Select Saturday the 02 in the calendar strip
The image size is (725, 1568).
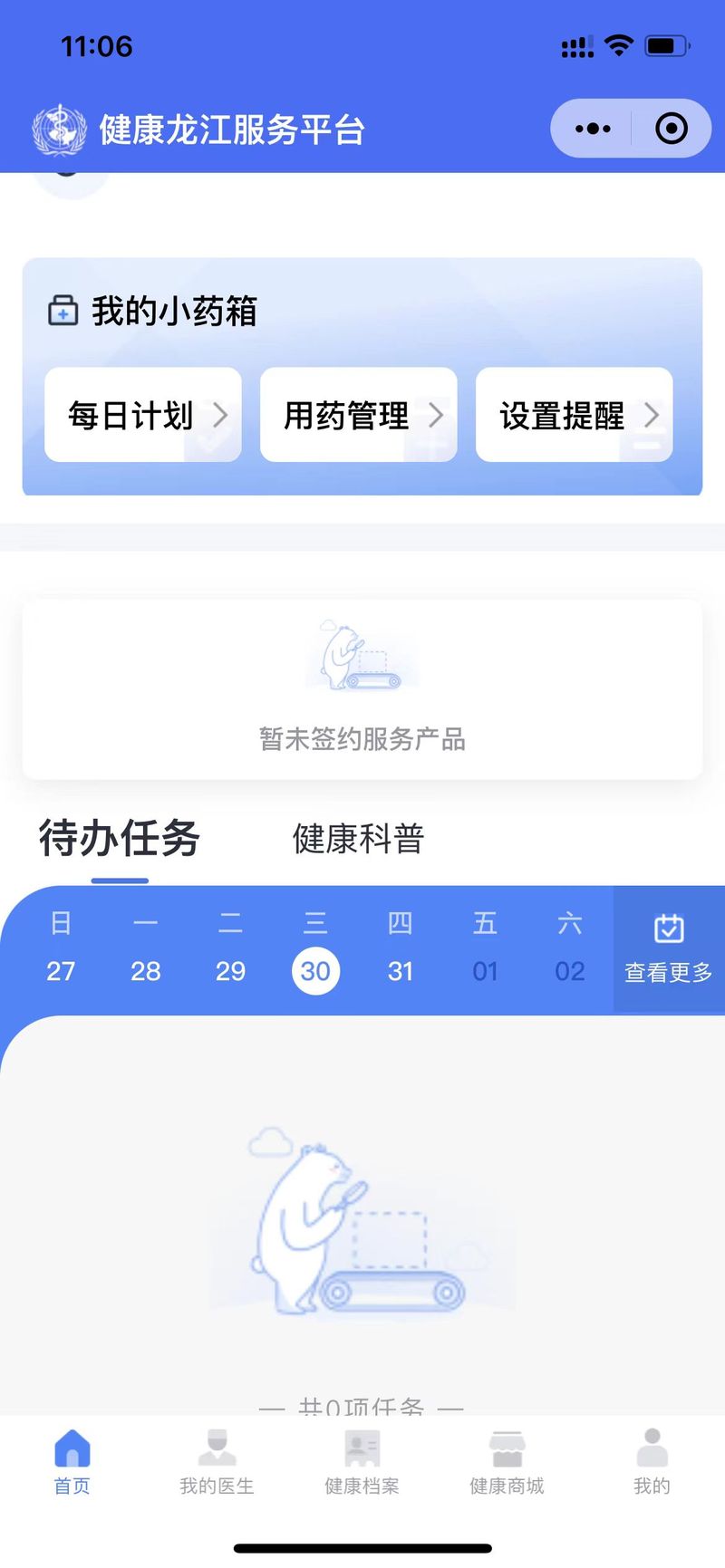569,949
